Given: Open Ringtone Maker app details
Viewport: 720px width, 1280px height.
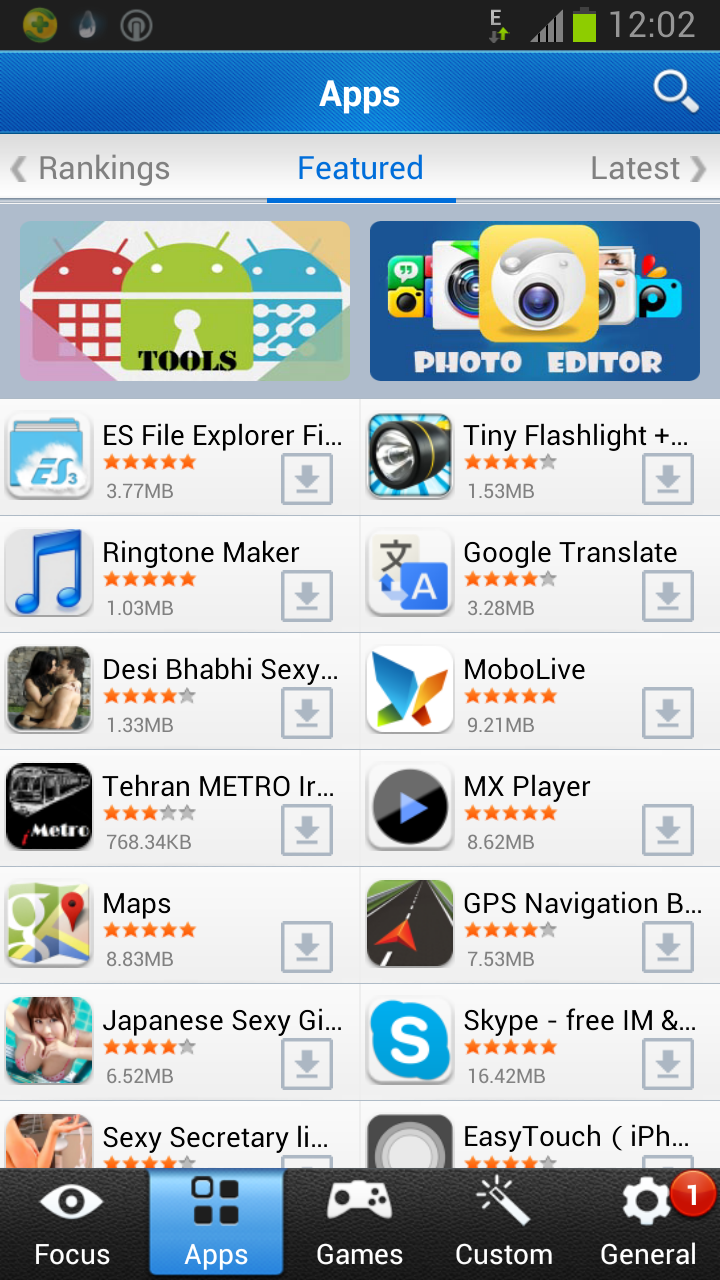Looking at the screenshot, I should [x=200, y=553].
